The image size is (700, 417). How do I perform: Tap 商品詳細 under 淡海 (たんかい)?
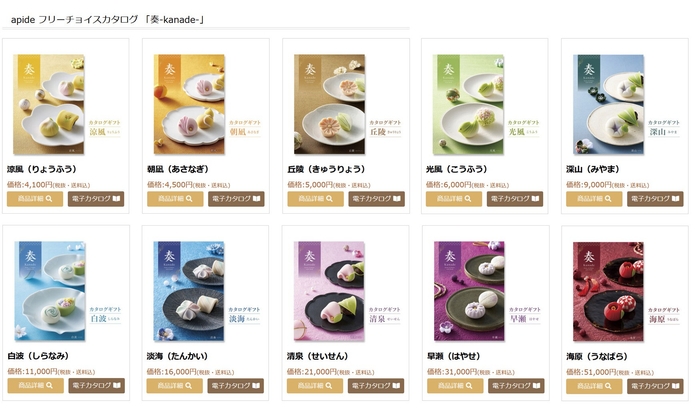tap(175, 386)
